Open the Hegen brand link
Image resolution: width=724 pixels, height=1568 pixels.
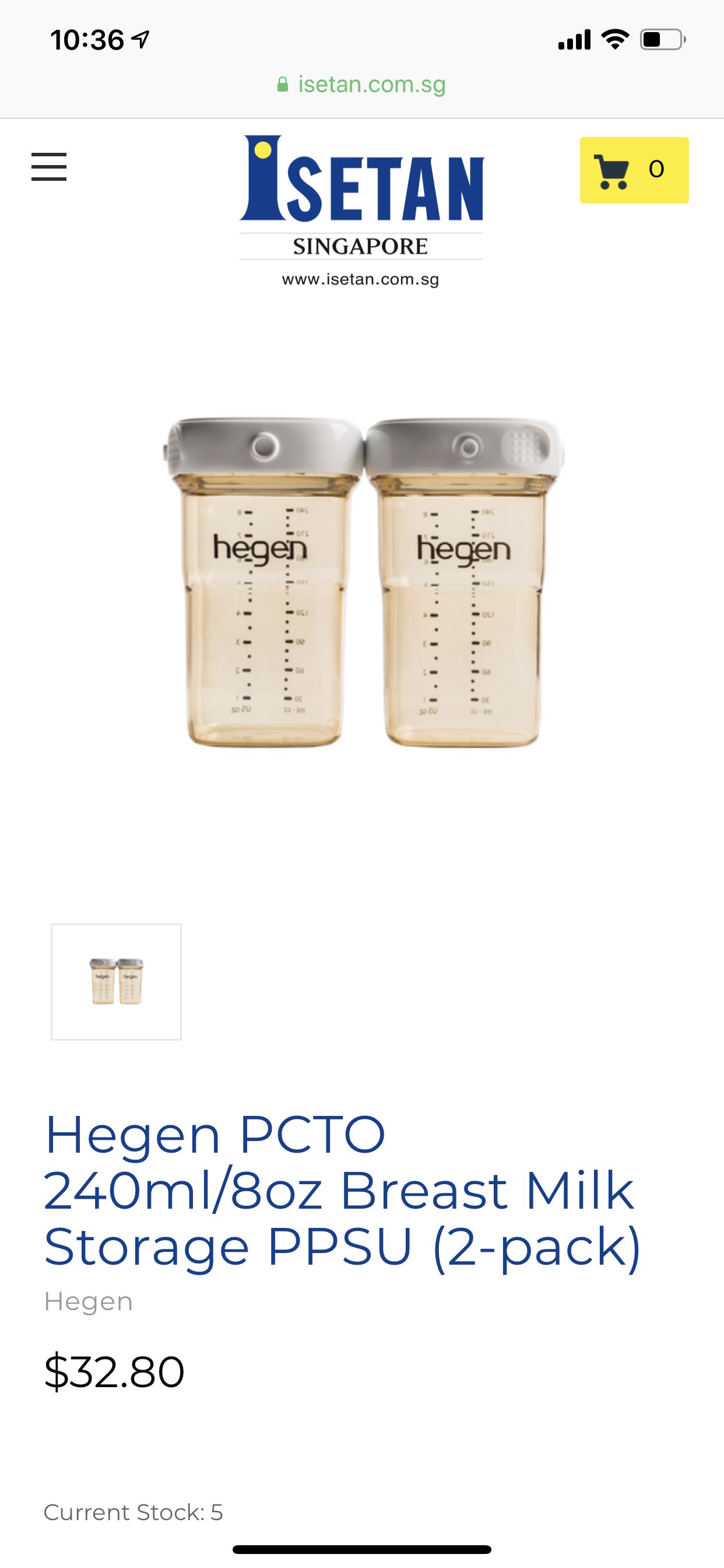coord(89,1301)
